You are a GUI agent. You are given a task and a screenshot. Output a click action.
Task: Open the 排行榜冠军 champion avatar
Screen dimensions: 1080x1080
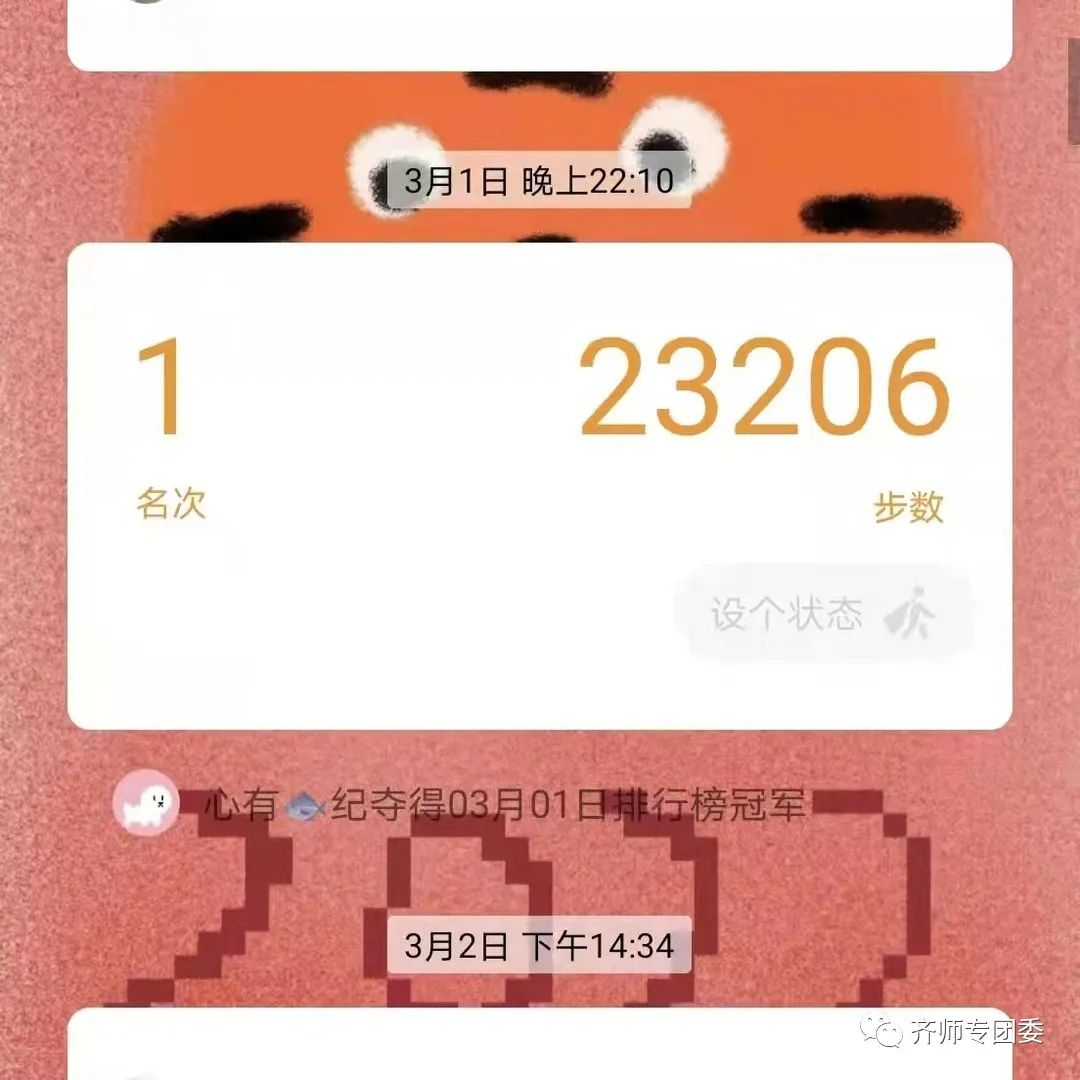(146, 803)
